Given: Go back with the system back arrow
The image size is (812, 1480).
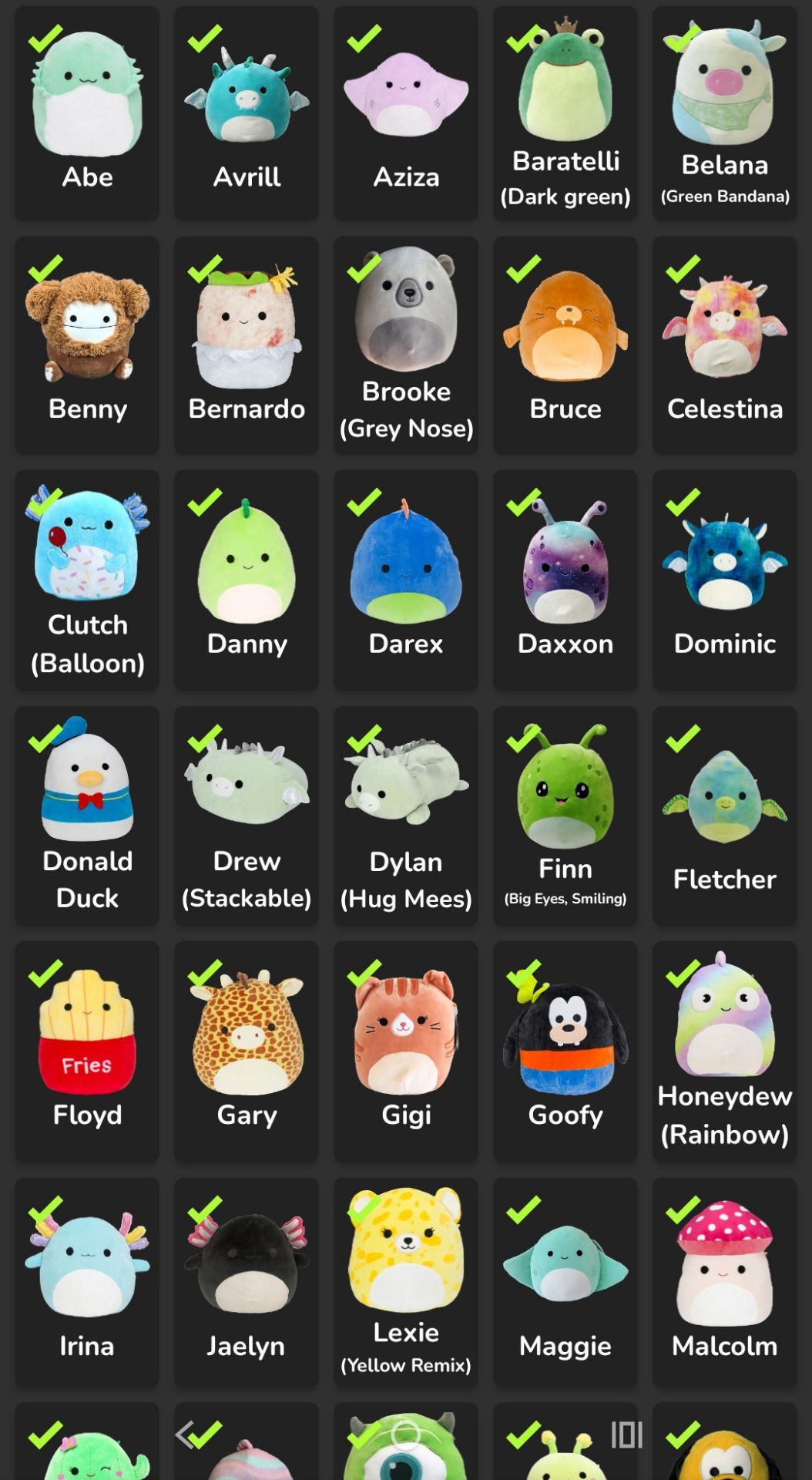Looking at the screenshot, I should point(183,1435).
